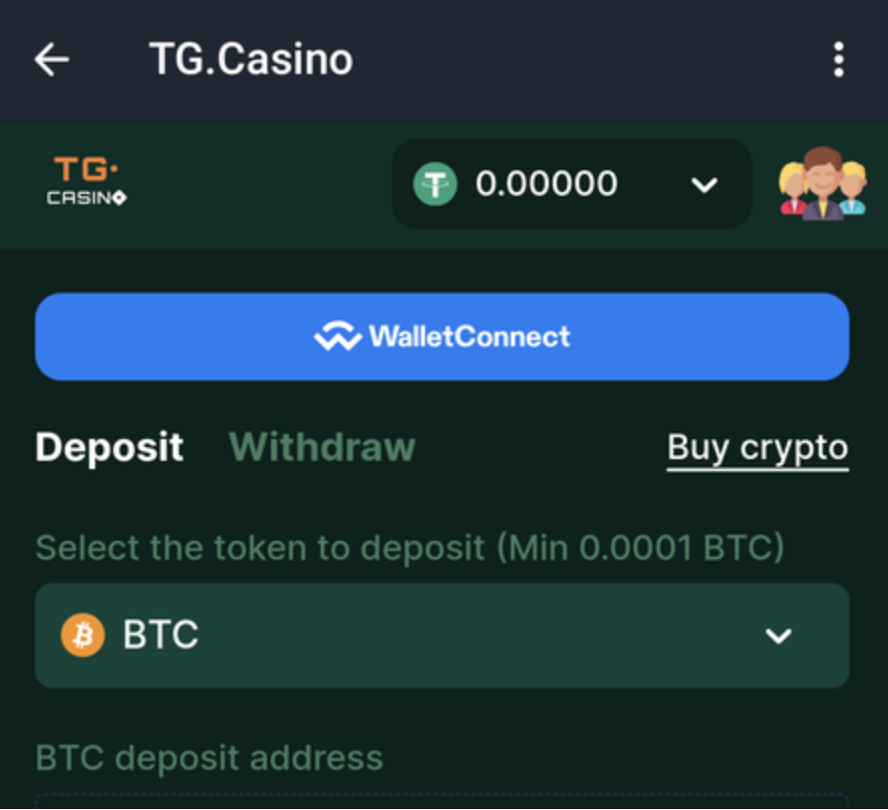Screen dimensions: 888x810
Task: Select the Deposit tab
Action: 109,447
